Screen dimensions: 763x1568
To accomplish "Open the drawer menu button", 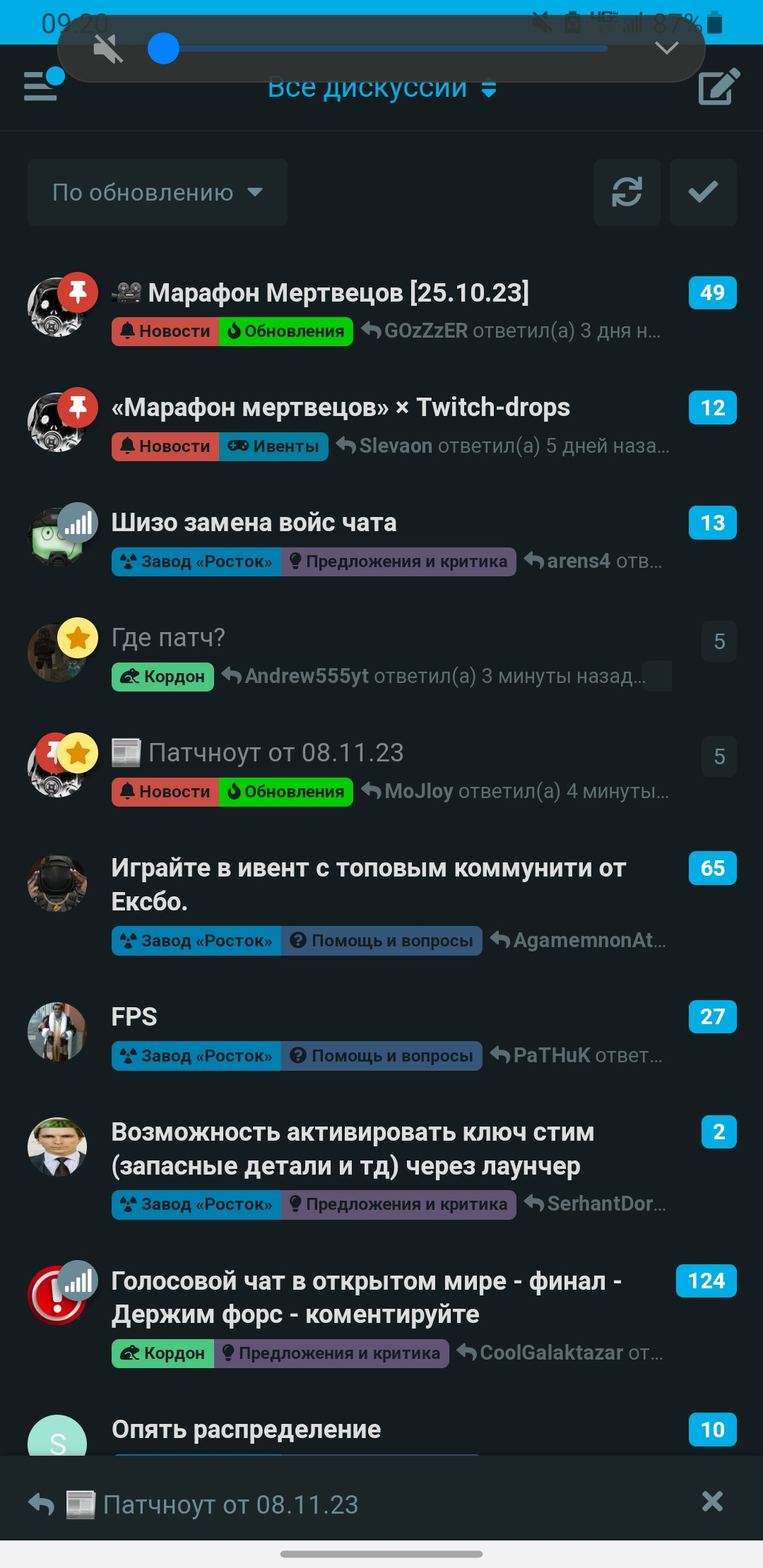I will 41,86.
